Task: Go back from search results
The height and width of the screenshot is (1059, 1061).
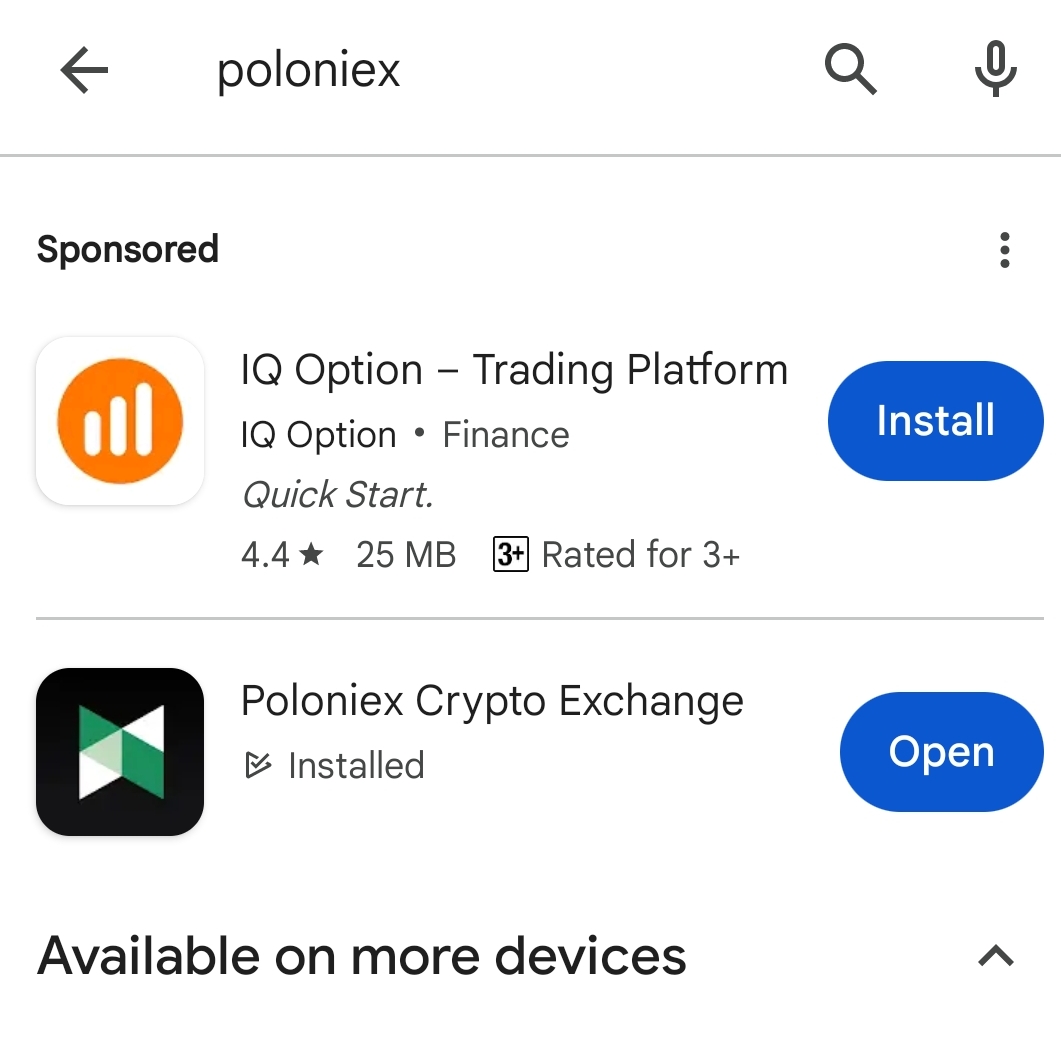Action: click(84, 71)
